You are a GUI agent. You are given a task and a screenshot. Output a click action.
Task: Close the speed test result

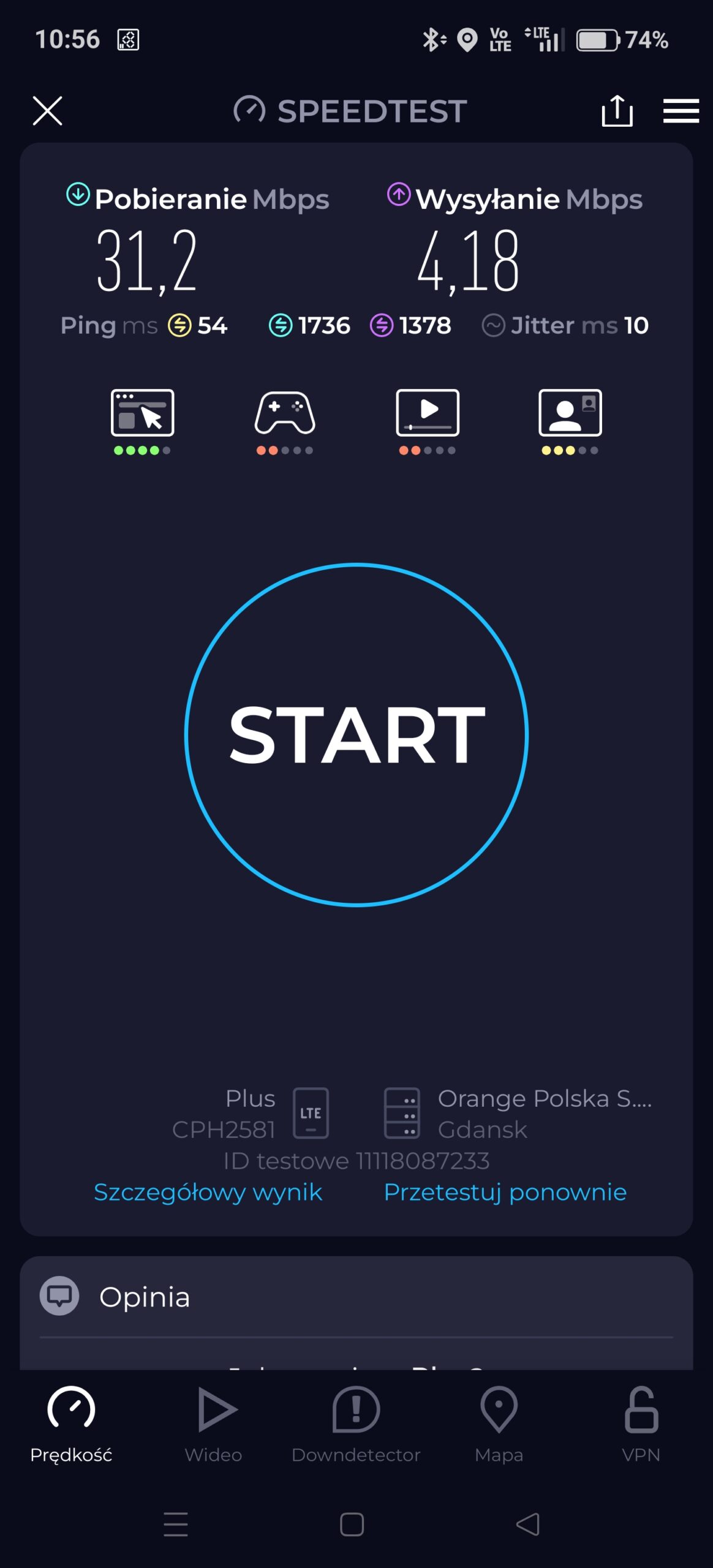47,111
